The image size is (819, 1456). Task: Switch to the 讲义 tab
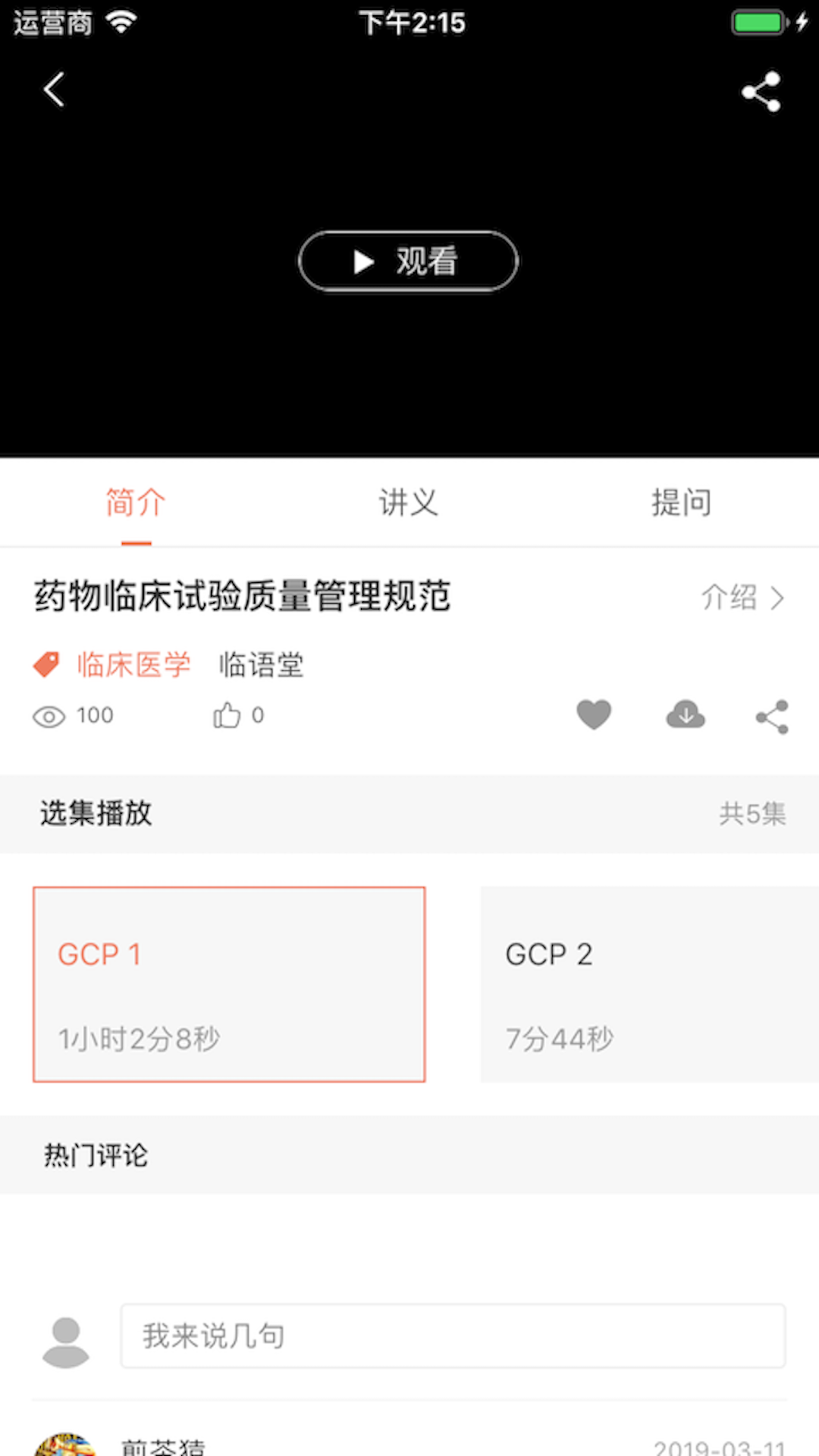tap(409, 503)
